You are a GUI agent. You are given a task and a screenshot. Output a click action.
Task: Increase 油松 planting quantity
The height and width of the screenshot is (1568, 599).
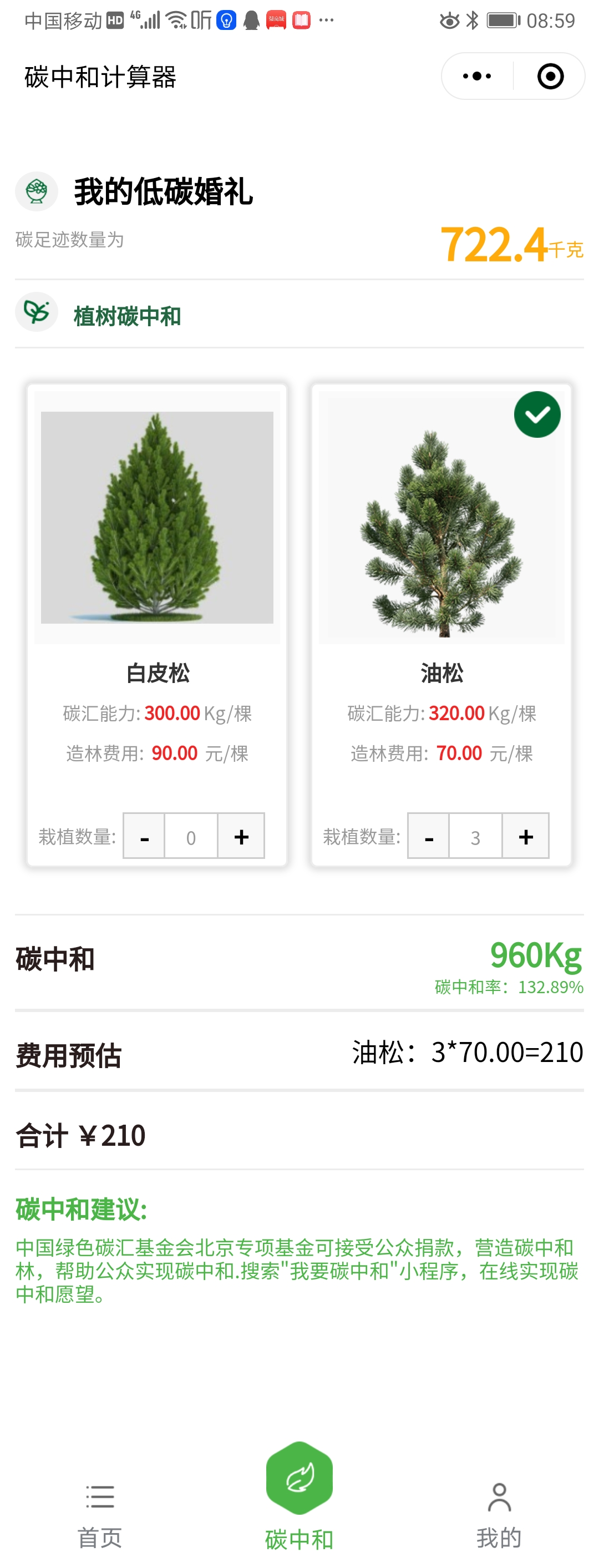click(x=525, y=836)
